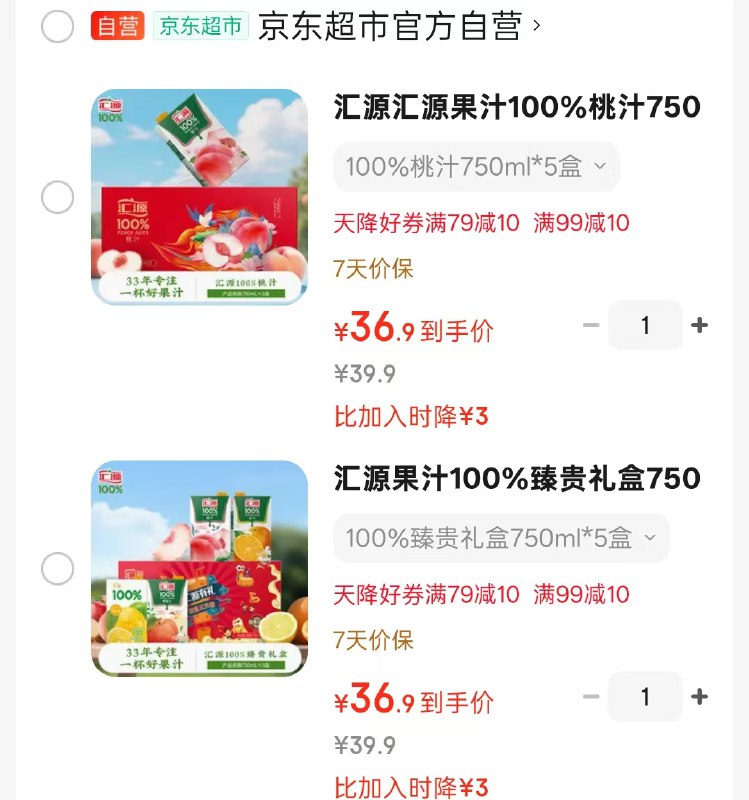Open the 100%桃汁750ml*5盒 spec dropdown
Image resolution: width=749 pixels, height=800 pixels.
[x=477, y=168]
